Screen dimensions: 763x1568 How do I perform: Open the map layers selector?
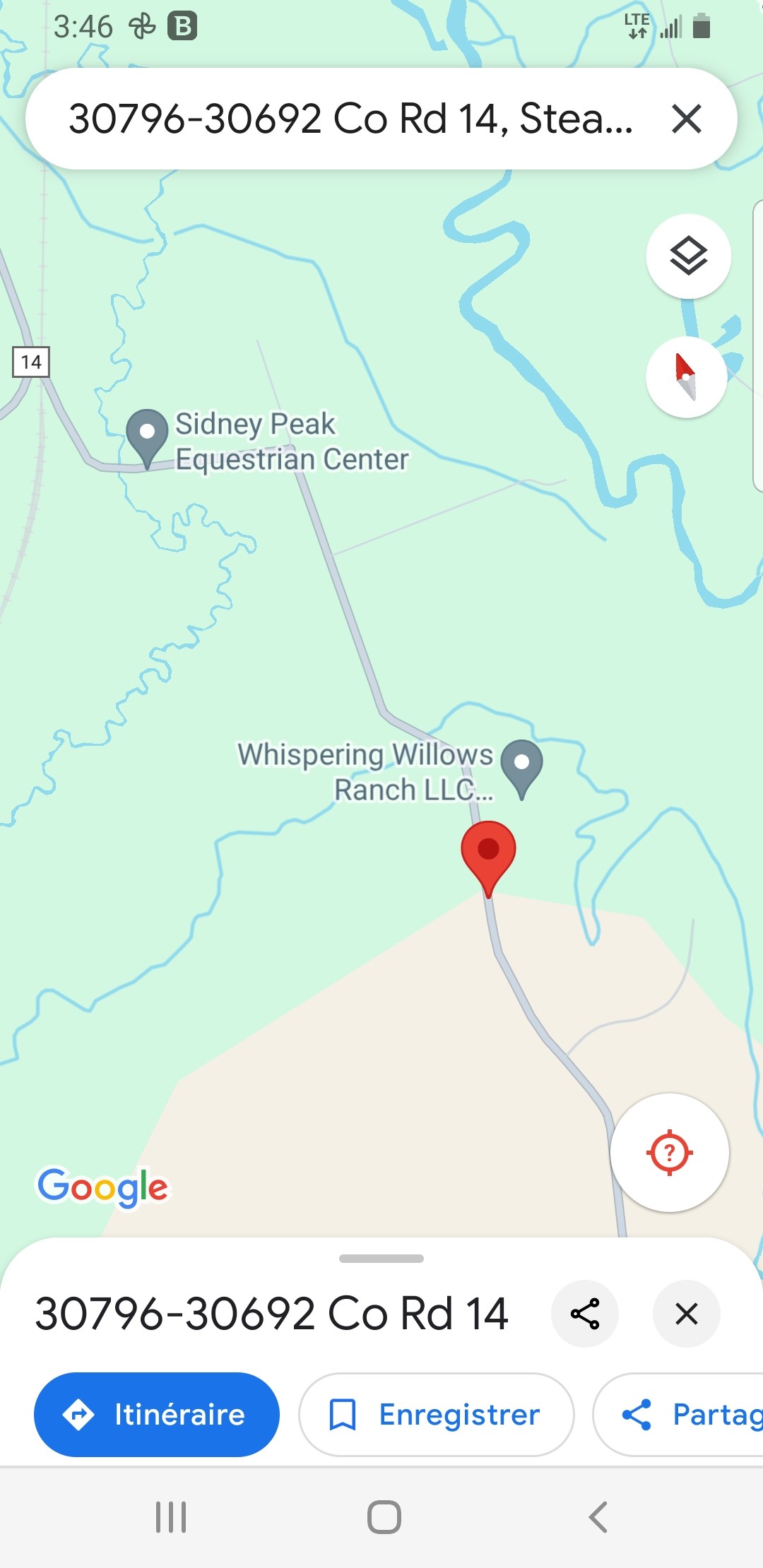(x=688, y=256)
